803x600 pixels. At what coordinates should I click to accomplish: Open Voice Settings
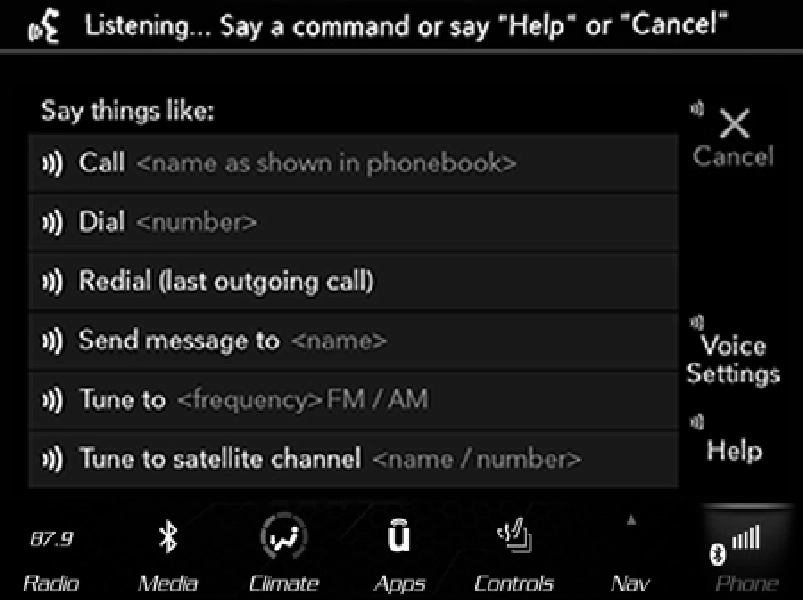point(733,359)
